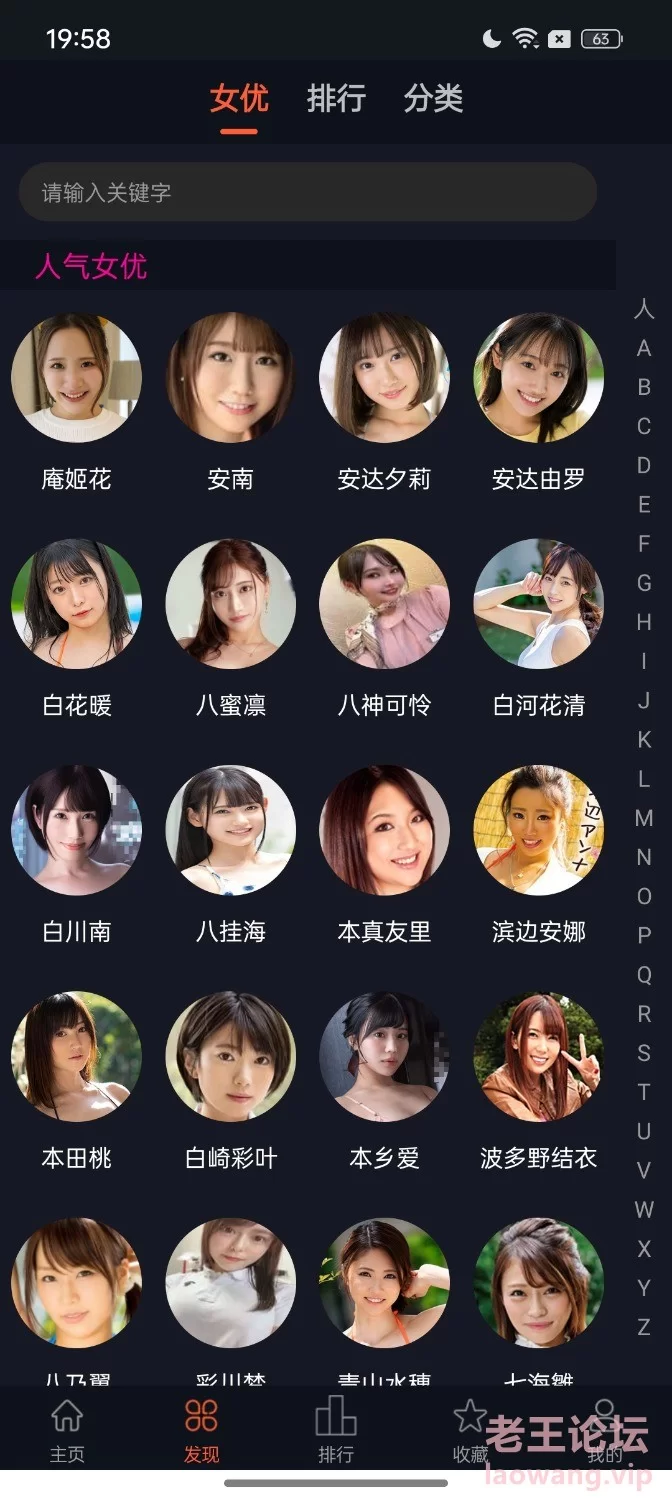Open the 排行 bottom navigation item
672x1500 pixels.
336,1432
